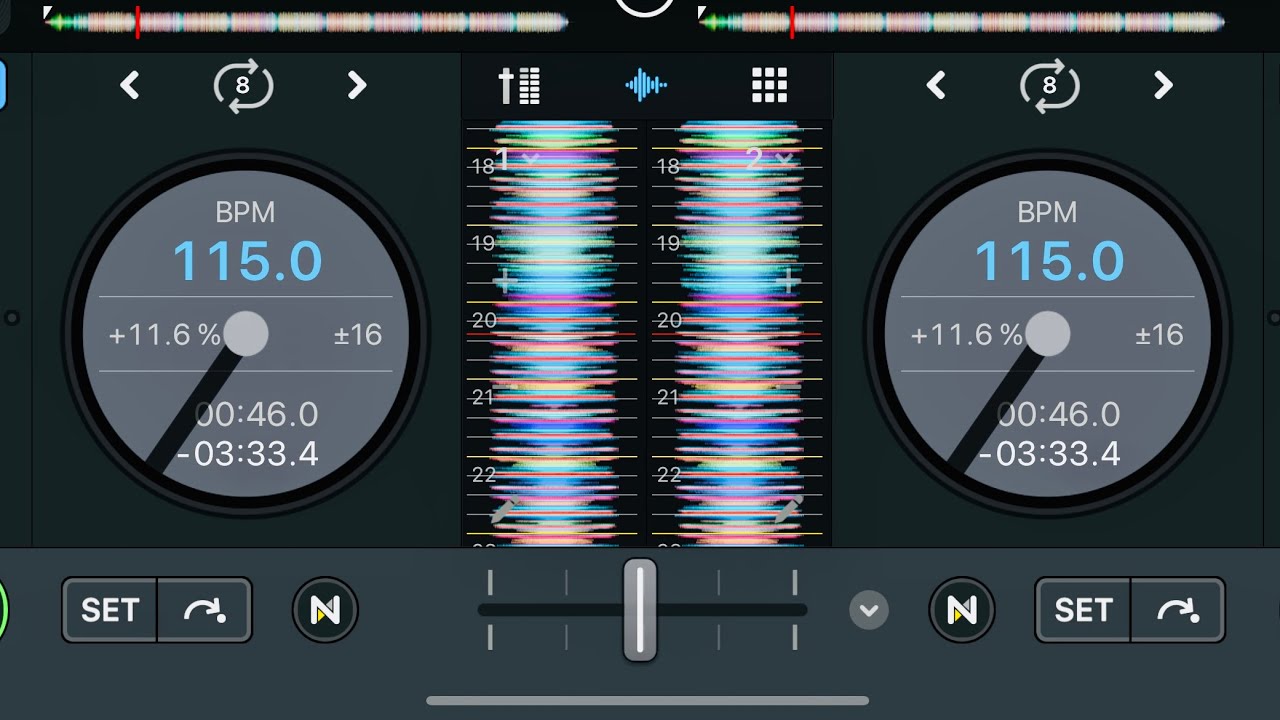Toggle the 8-beat loop on the right deck
The height and width of the screenshot is (720, 1280).
(1049, 86)
